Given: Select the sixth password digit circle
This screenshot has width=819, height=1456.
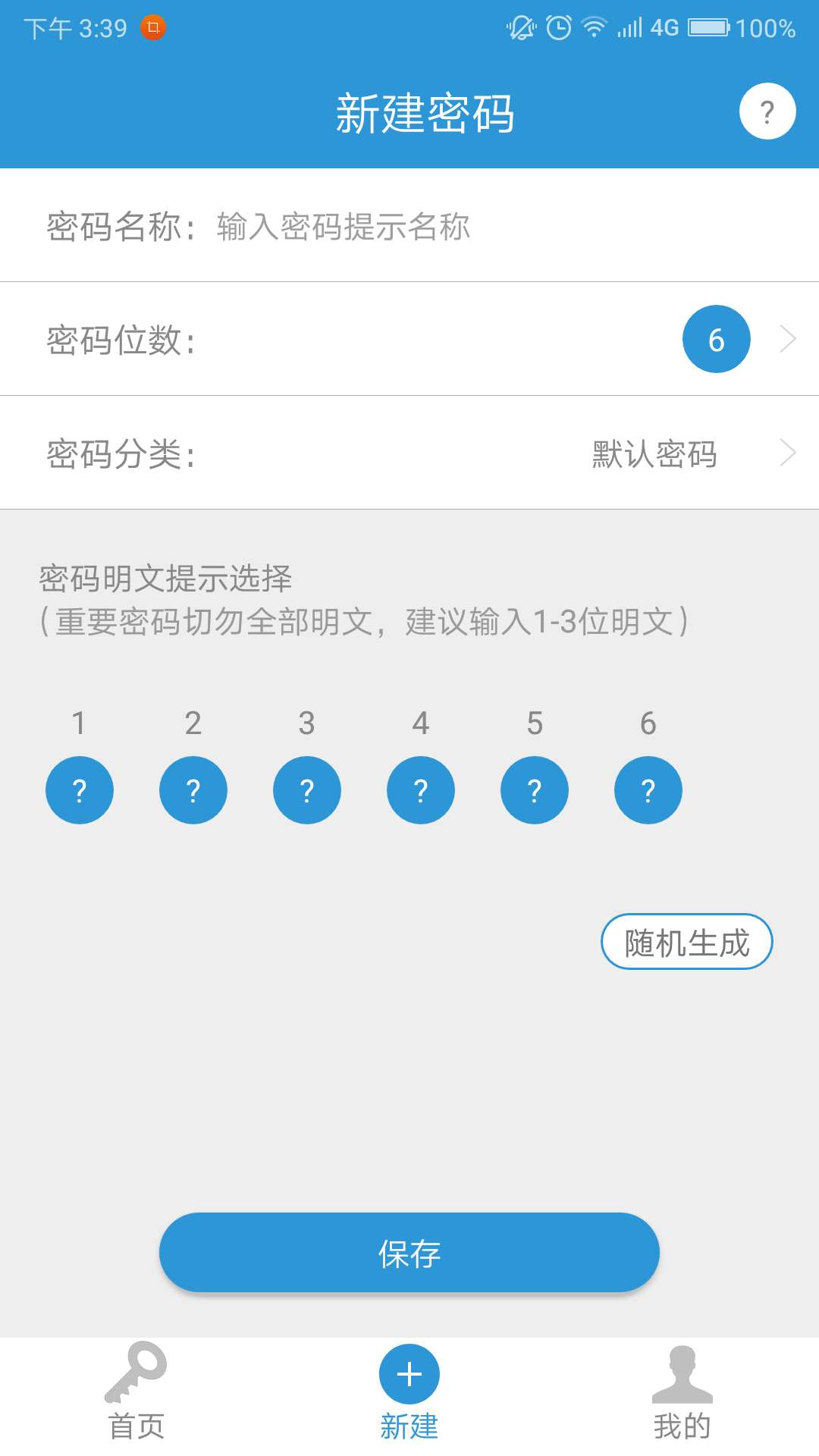Looking at the screenshot, I should tap(648, 790).
